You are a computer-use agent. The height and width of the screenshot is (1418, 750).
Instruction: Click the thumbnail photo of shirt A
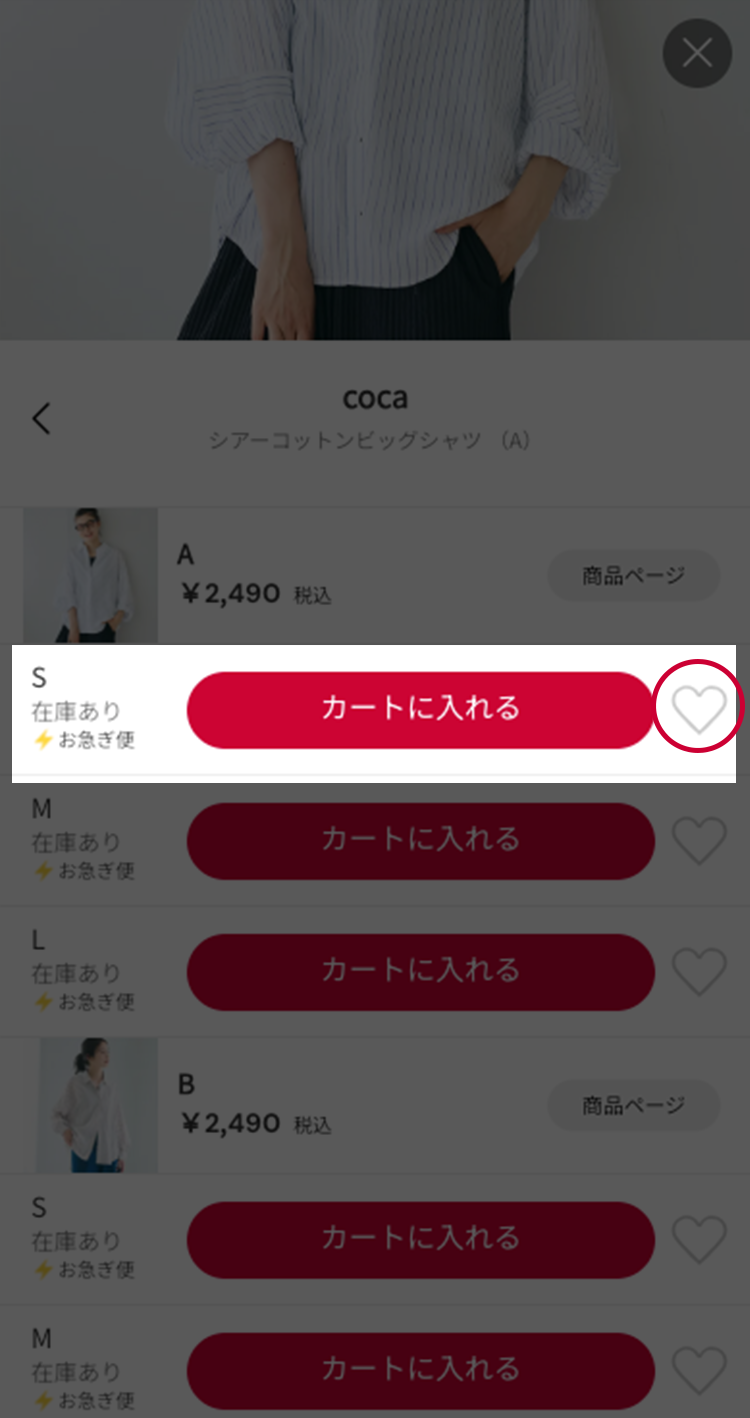(89, 576)
